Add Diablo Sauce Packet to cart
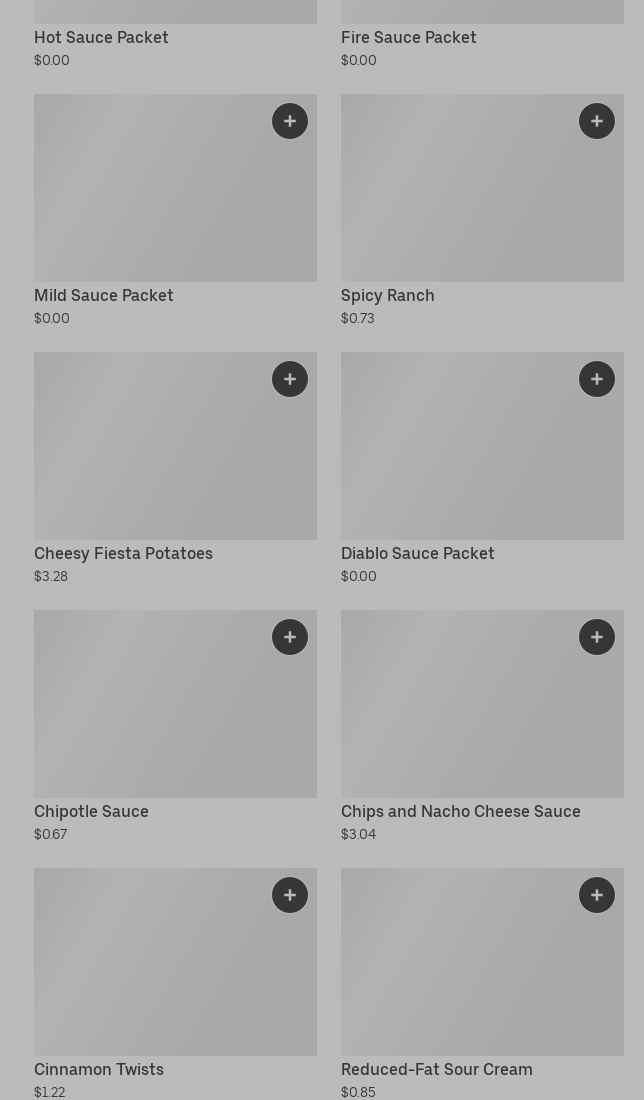644x1100 pixels. [597, 379]
